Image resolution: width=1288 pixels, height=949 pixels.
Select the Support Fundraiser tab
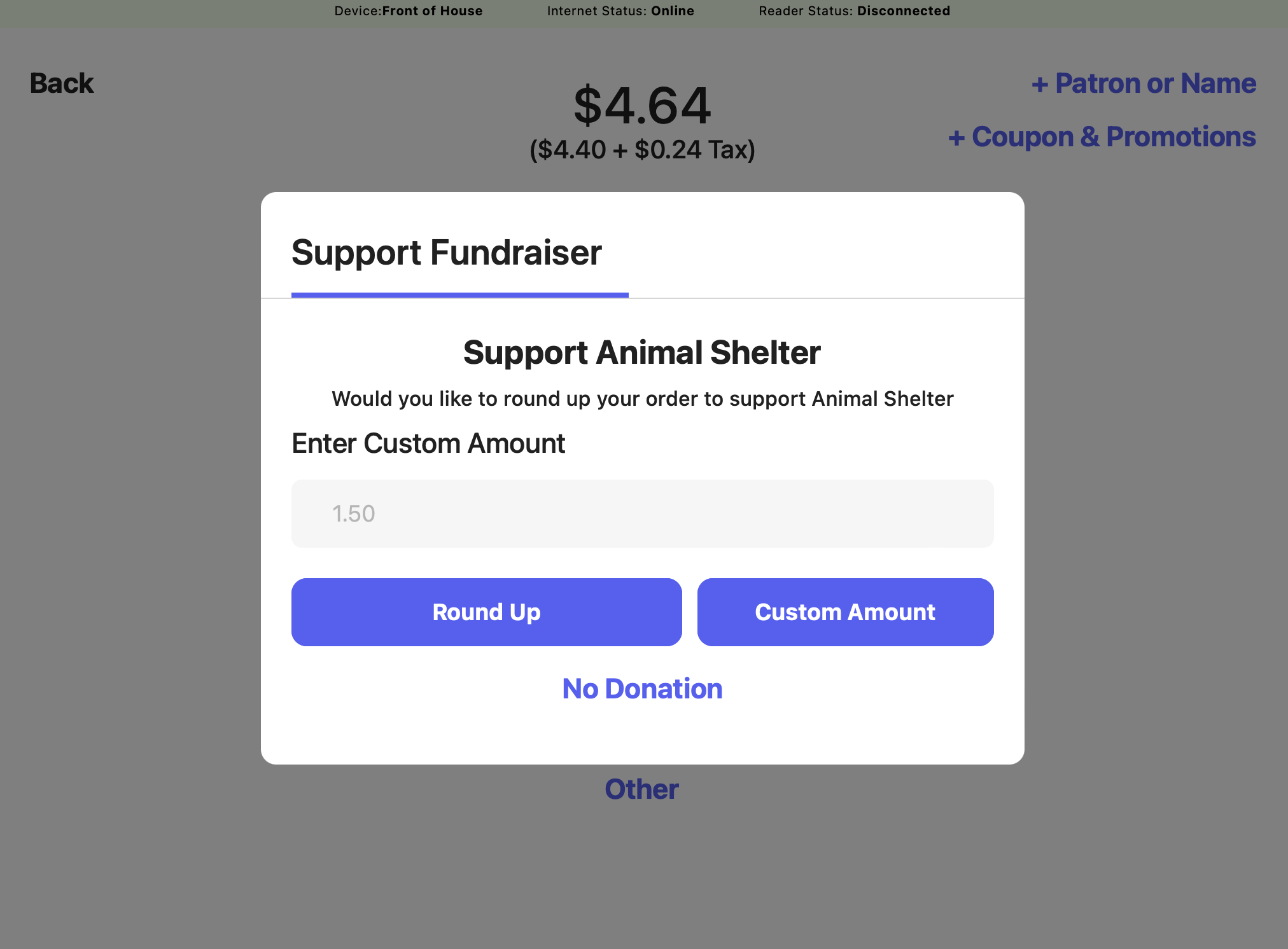(447, 253)
